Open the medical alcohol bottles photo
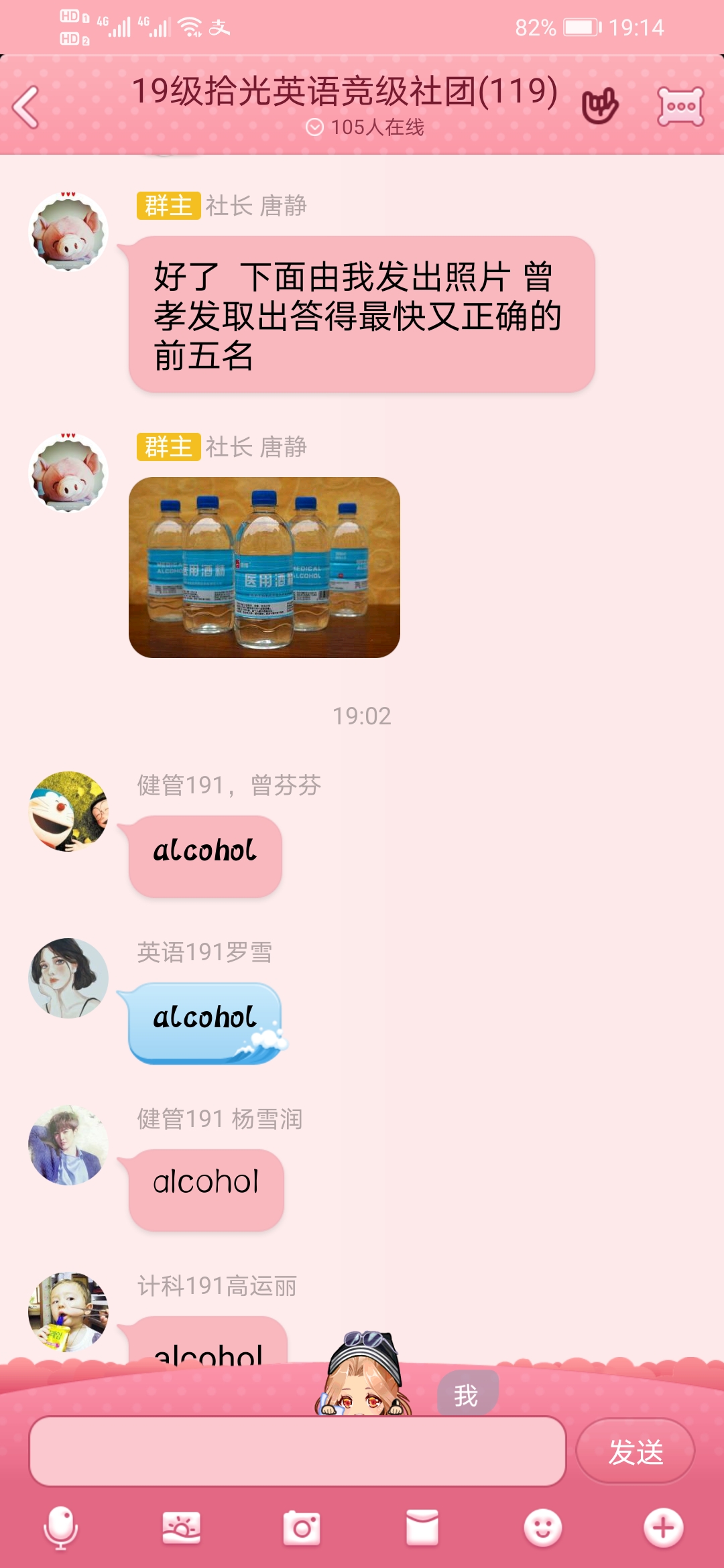The image size is (724, 1568). click(x=264, y=567)
